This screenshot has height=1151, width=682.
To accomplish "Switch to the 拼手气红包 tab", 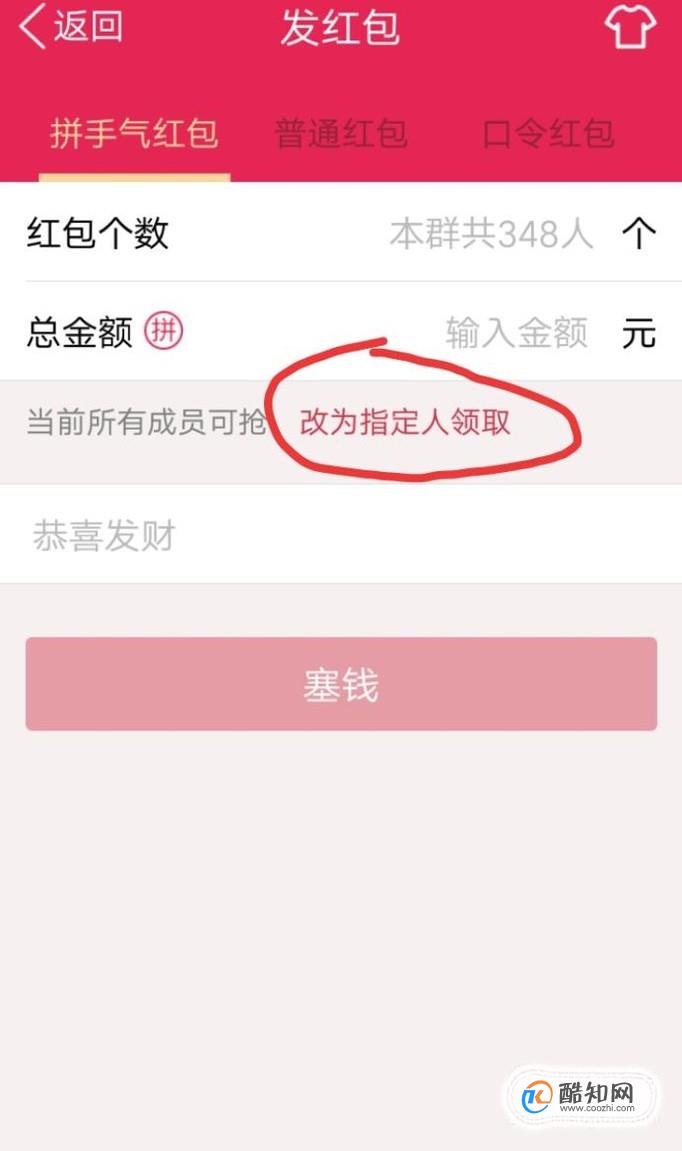I will pyautogui.click(x=134, y=134).
